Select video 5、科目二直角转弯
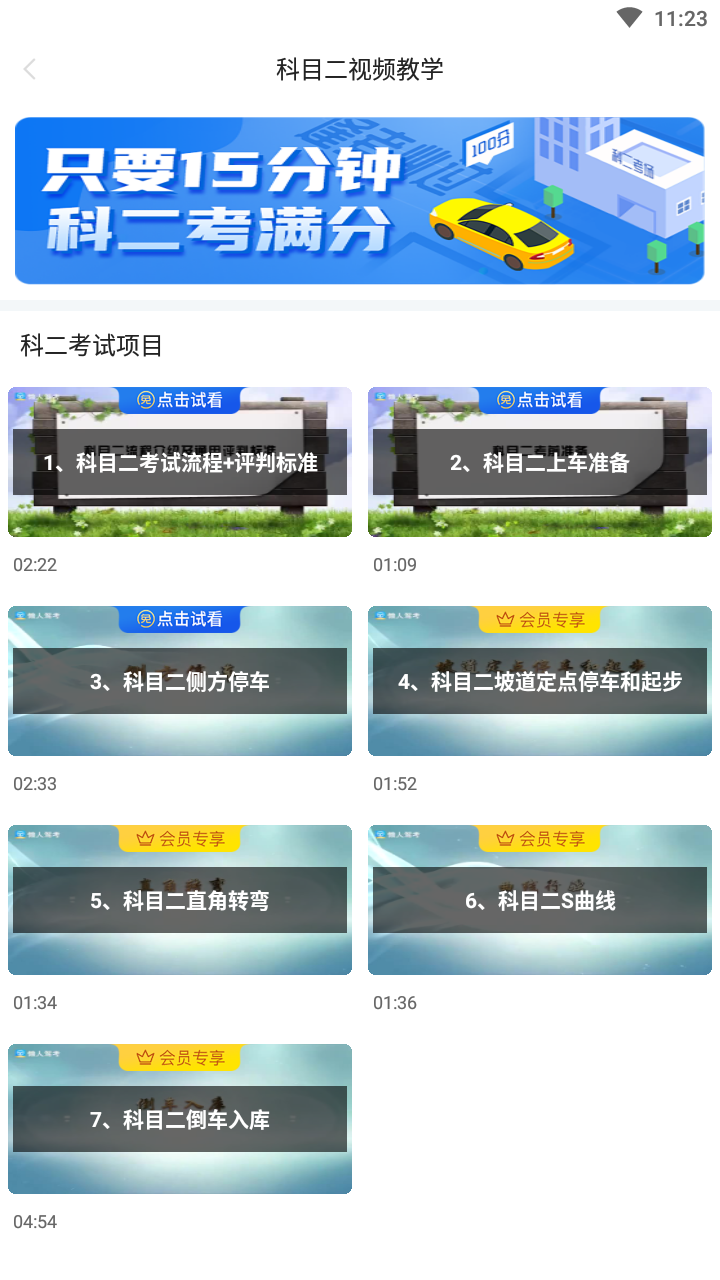The image size is (720, 1280). pyautogui.click(x=180, y=900)
